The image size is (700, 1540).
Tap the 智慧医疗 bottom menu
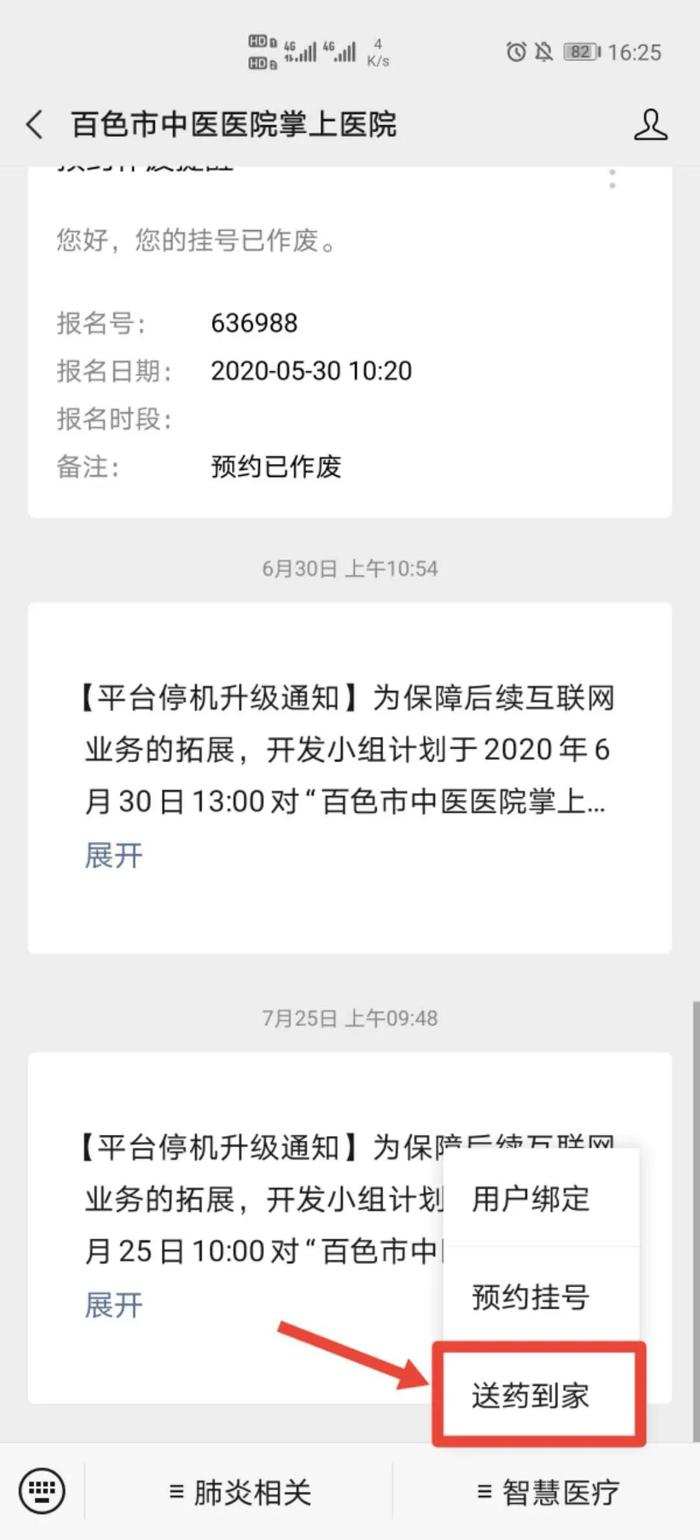[x=548, y=1493]
